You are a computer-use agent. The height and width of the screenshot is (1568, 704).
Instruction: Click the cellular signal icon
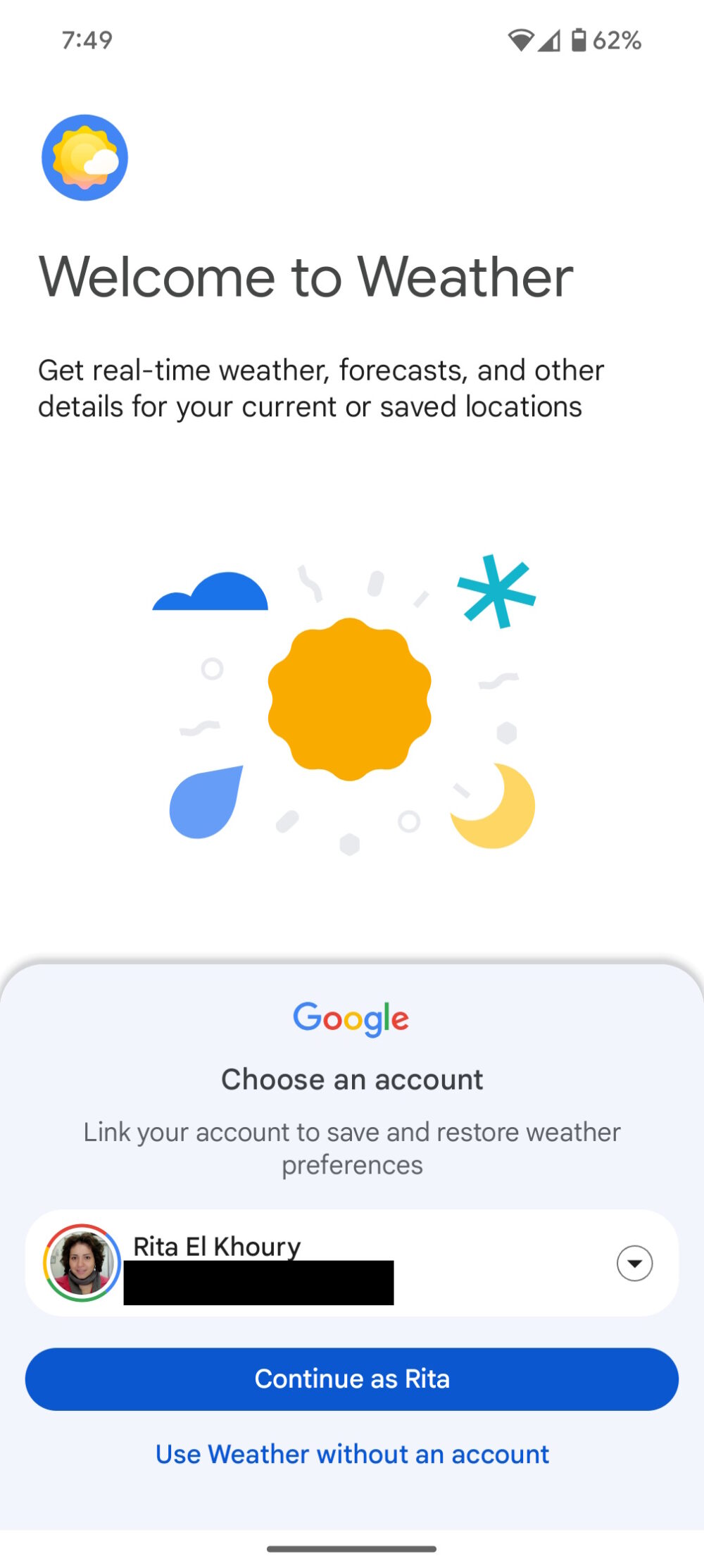[548, 40]
